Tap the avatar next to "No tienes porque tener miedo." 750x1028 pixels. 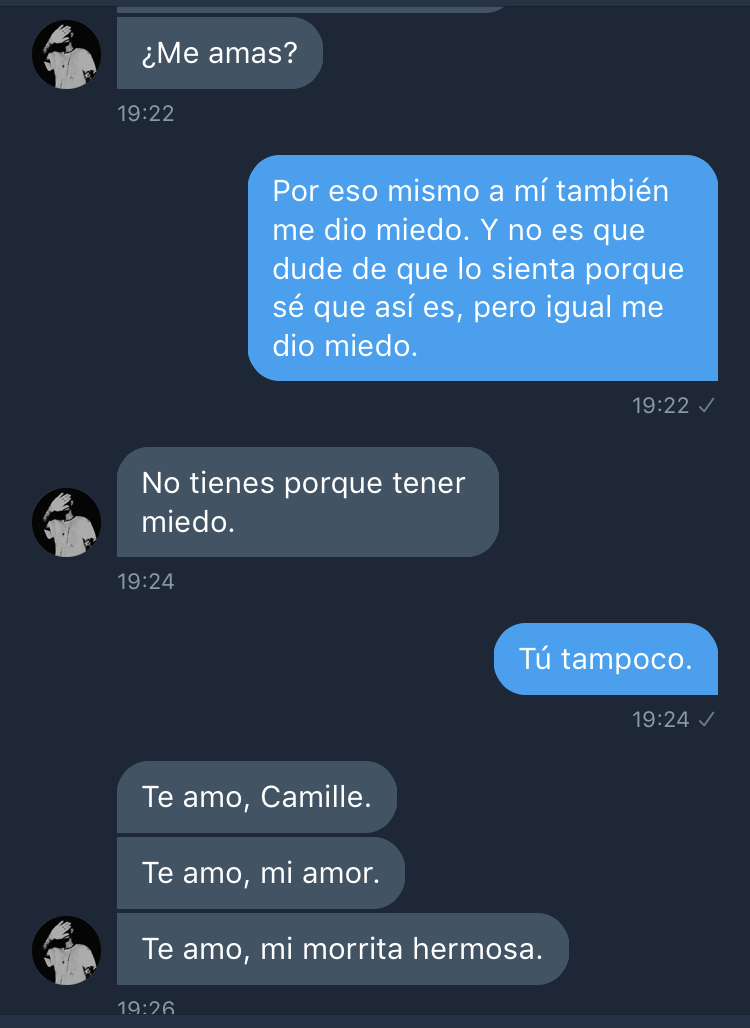67,522
